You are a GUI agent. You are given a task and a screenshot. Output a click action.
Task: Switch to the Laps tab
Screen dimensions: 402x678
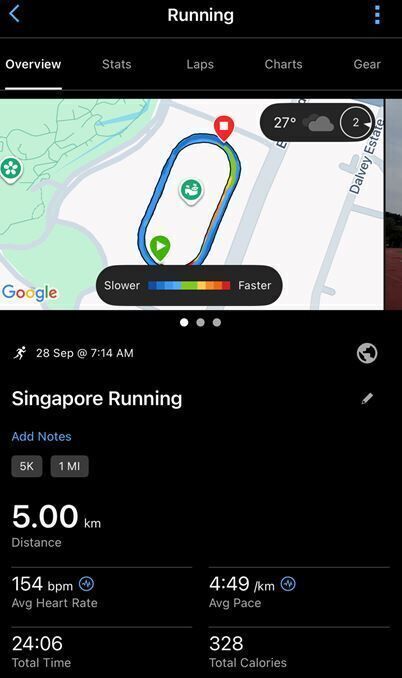point(200,64)
